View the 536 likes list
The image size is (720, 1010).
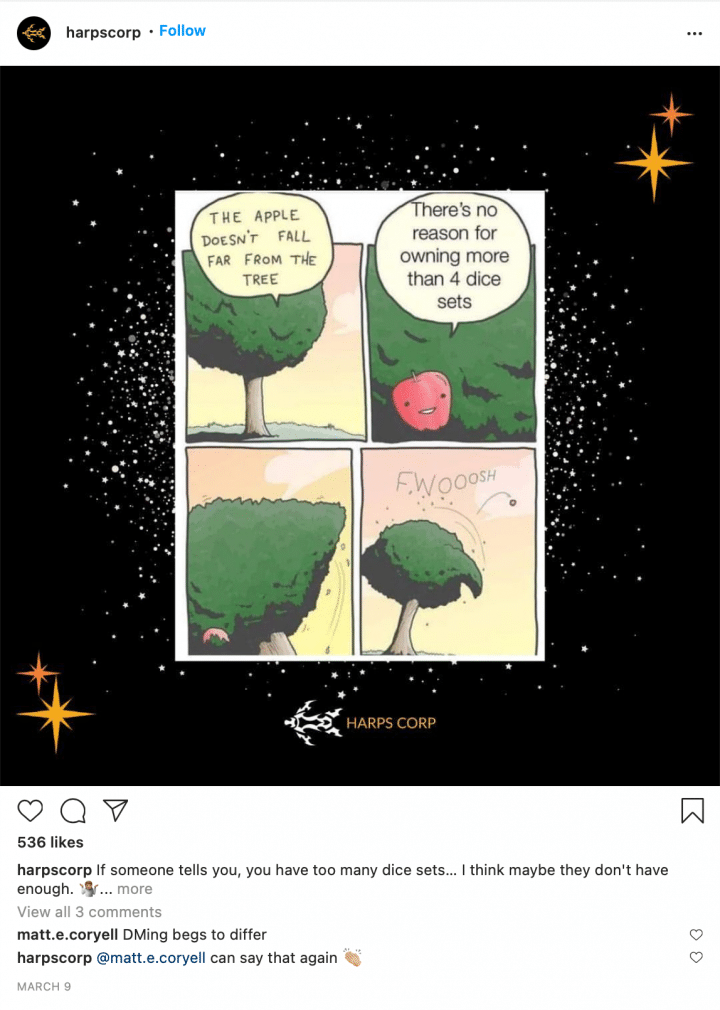50,842
